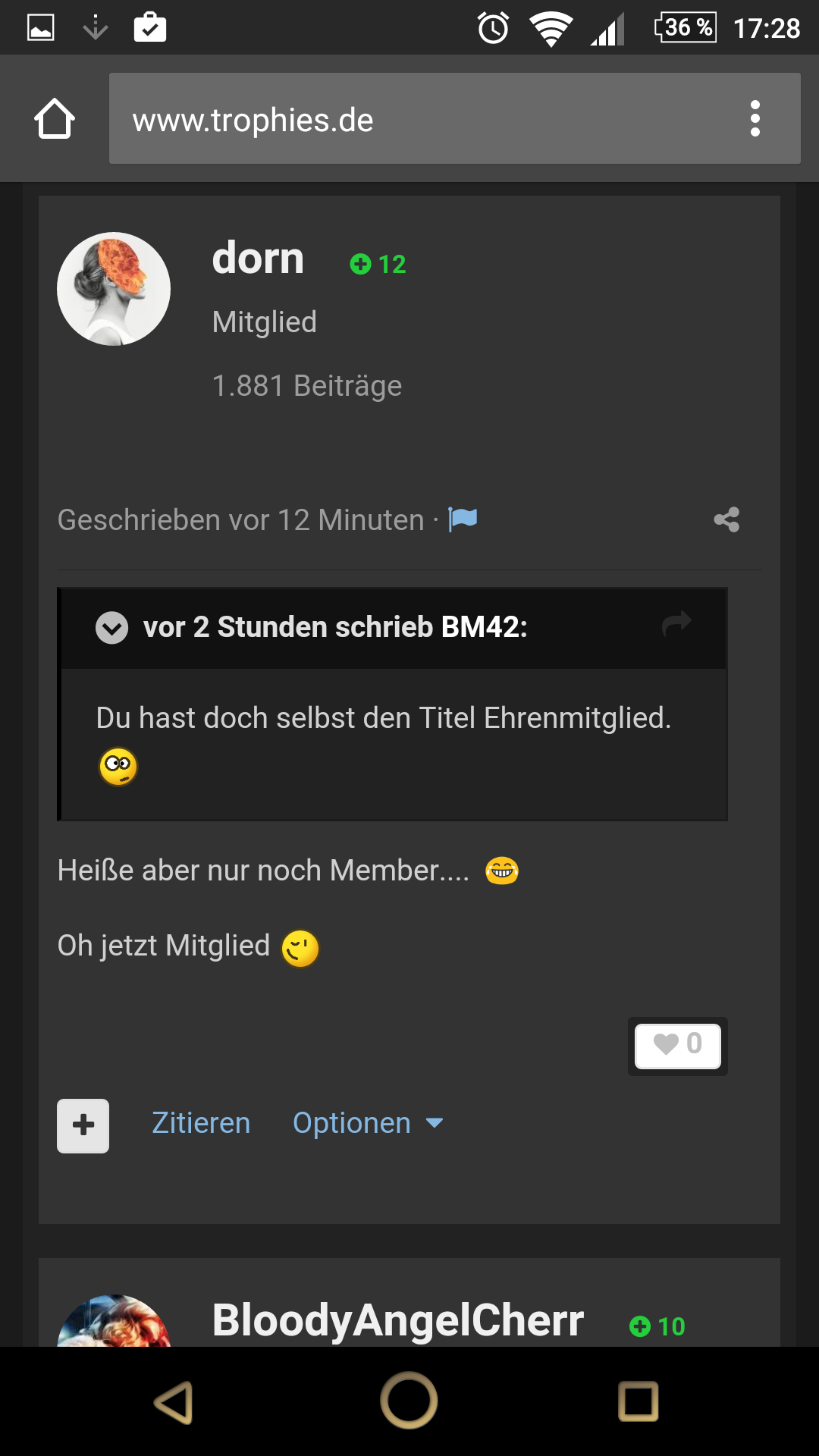This screenshot has height=1456, width=819.
Task: Like dorn's post with the heart
Action: tap(678, 1046)
